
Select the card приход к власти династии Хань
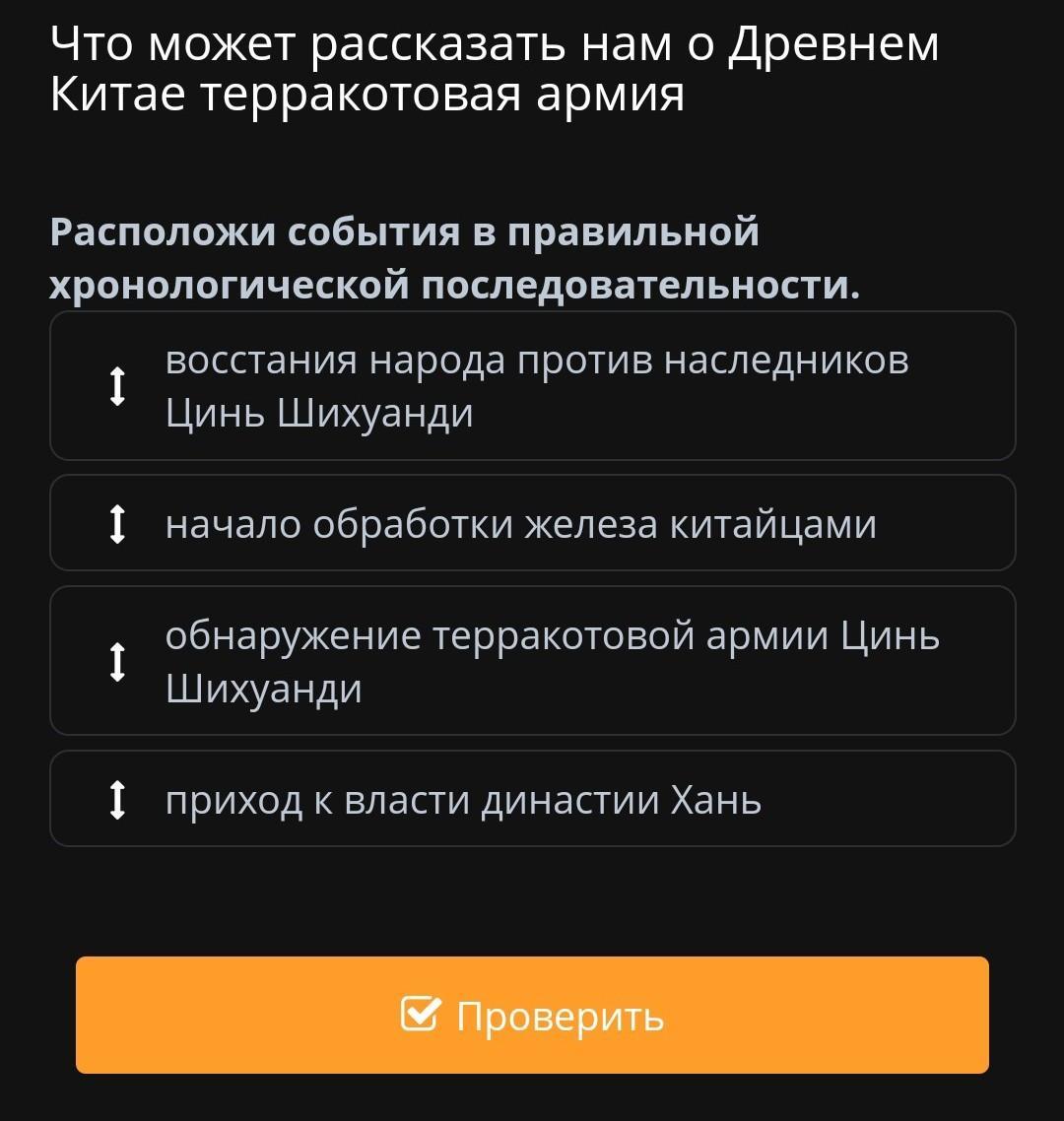tap(532, 799)
